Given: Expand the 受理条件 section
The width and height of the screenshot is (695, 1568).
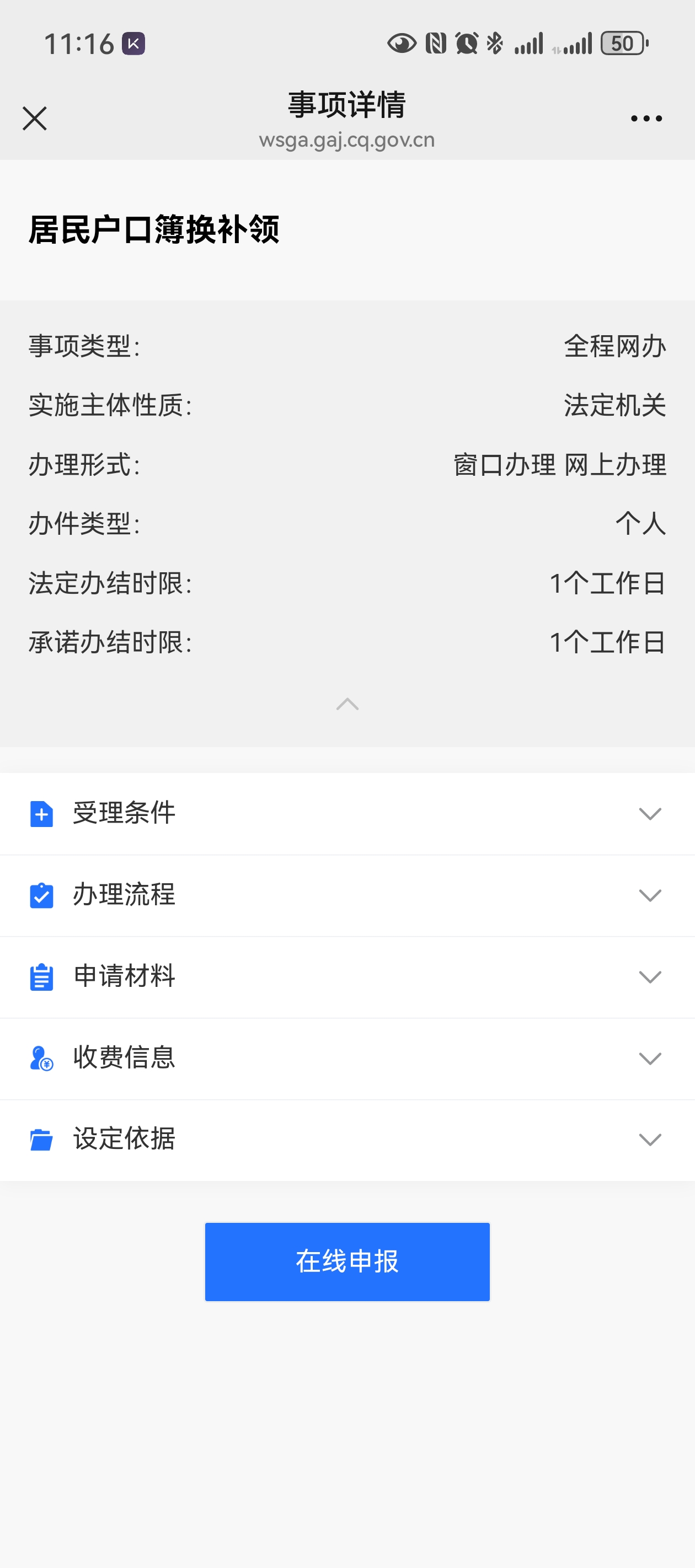Looking at the screenshot, I should click(649, 814).
